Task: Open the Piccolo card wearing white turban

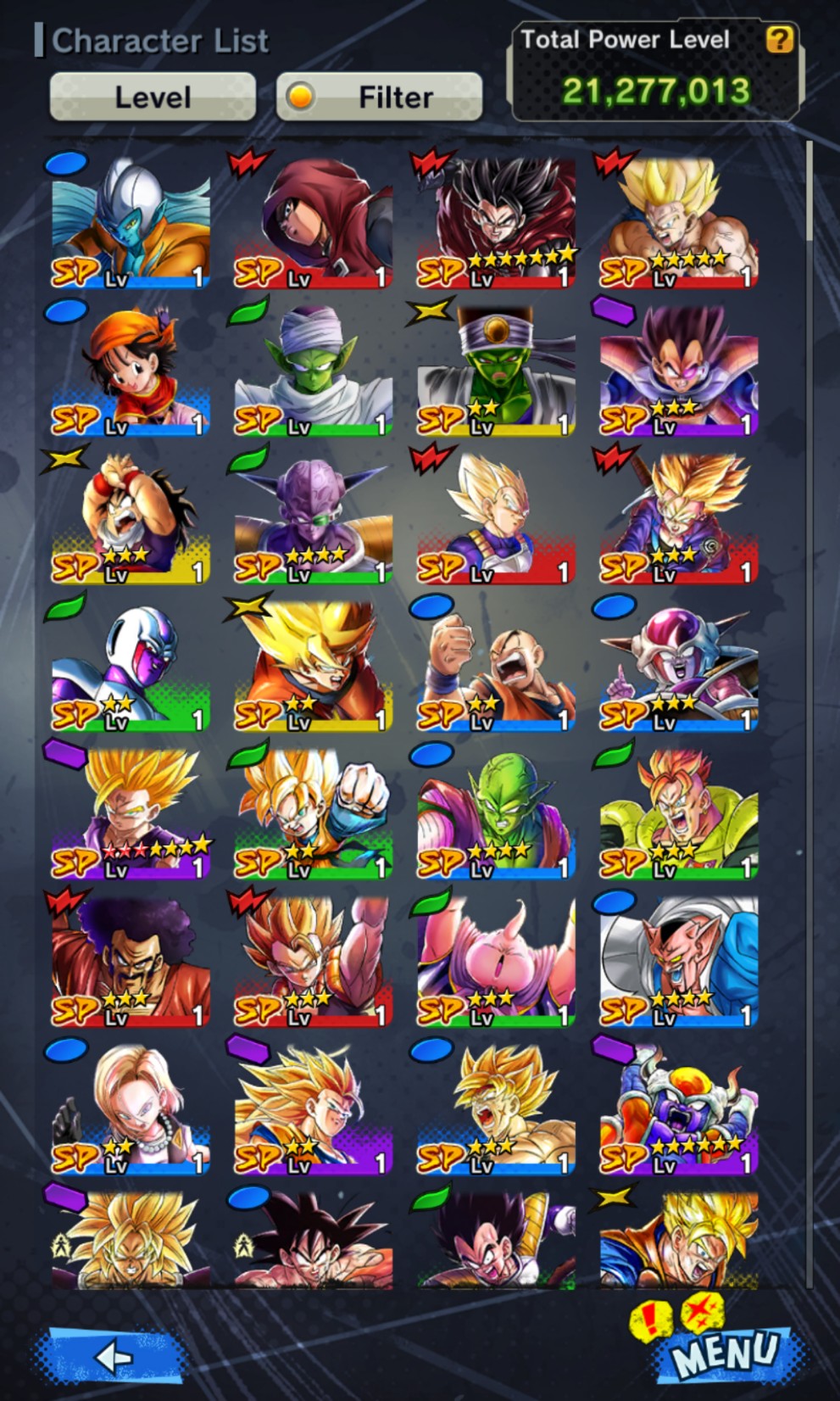Action: 314,371
